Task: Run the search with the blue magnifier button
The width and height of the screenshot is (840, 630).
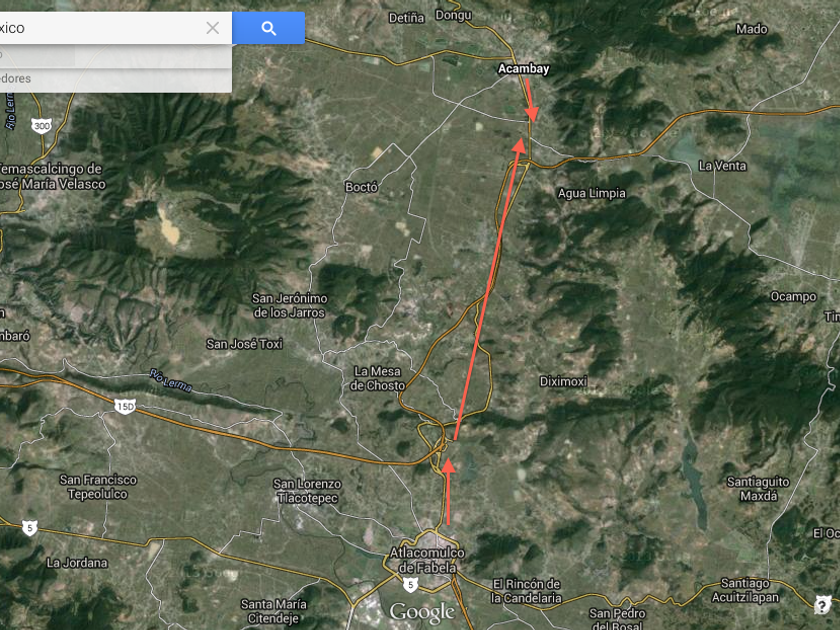Action: click(268, 28)
